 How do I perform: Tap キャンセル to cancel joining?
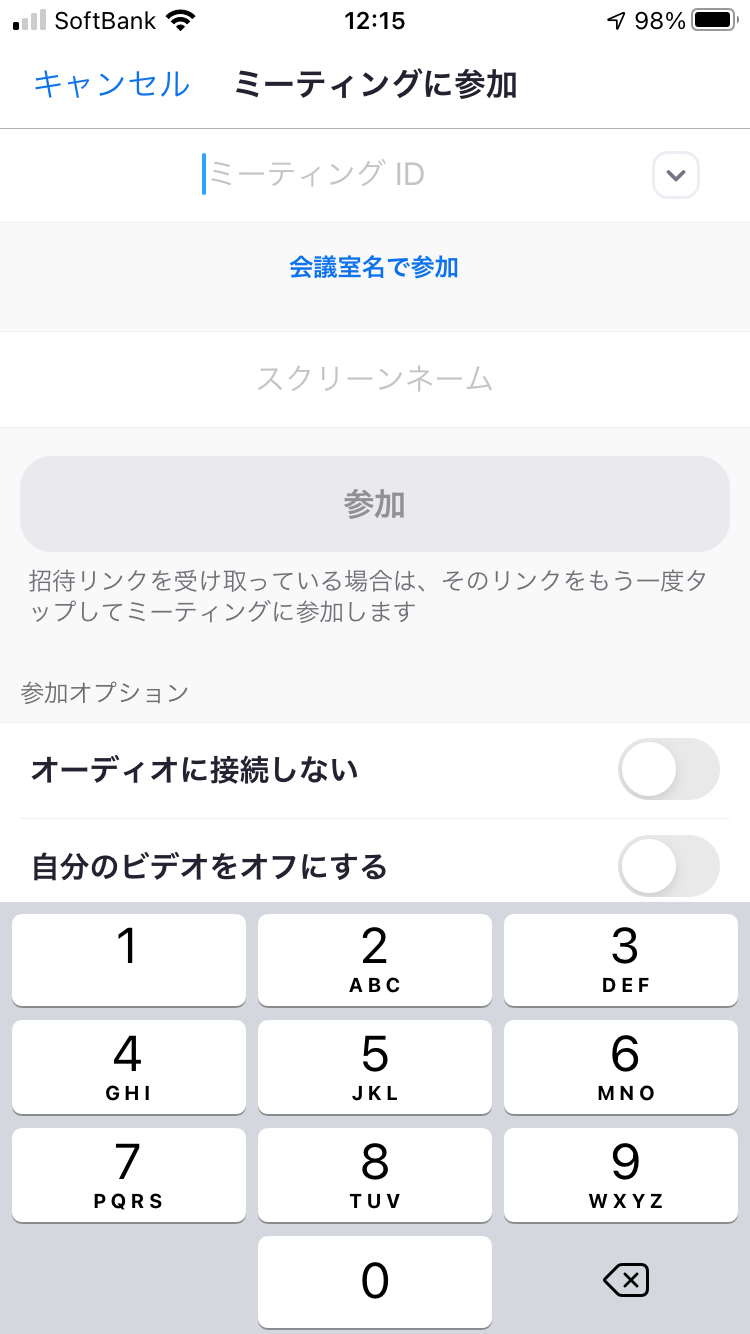point(111,85)
